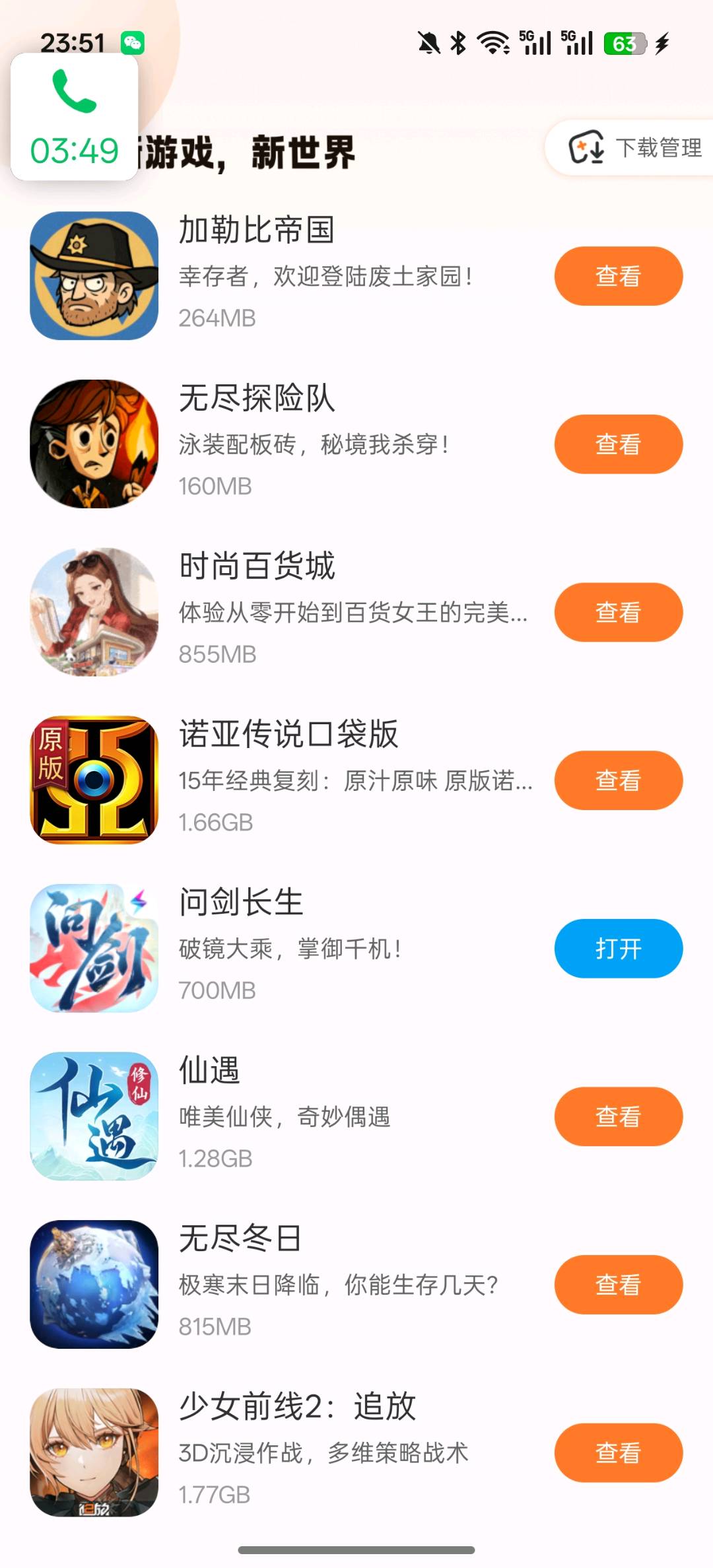
Task: Select the 时尚百货城 game icon
Action: point(92,612)
